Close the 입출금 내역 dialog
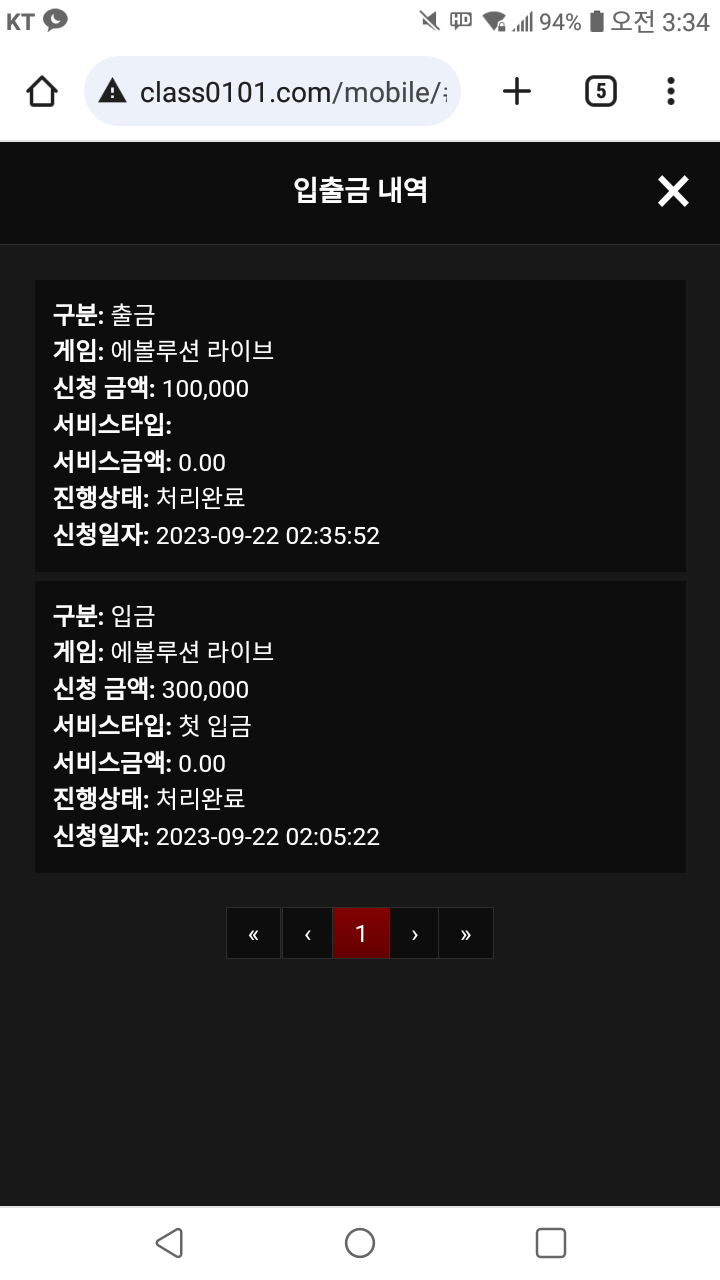 pyautogui.click(x=673, y=191)
